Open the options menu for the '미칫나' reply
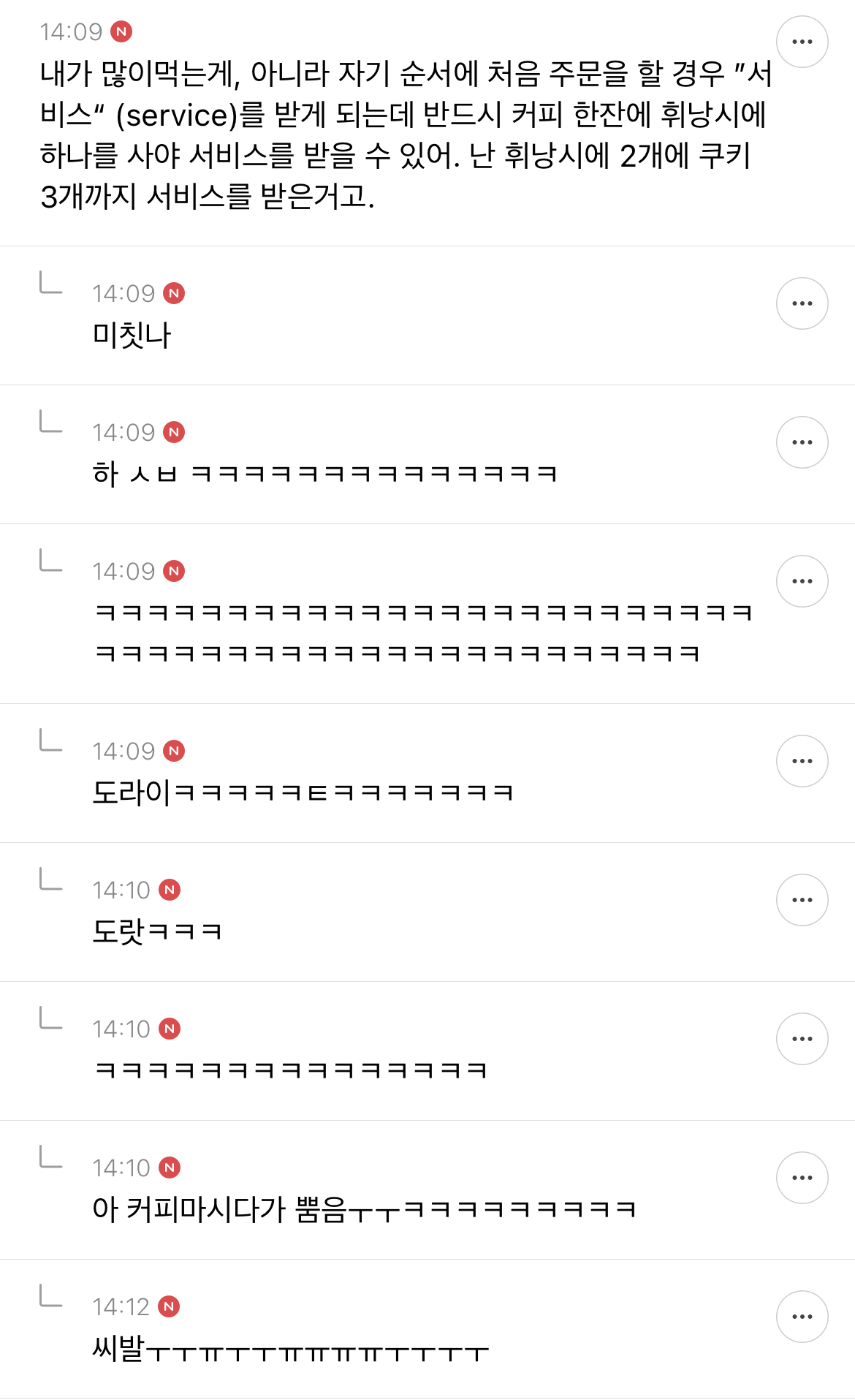This screenshot has width=855, height=1400. click(x=802, y=302)
